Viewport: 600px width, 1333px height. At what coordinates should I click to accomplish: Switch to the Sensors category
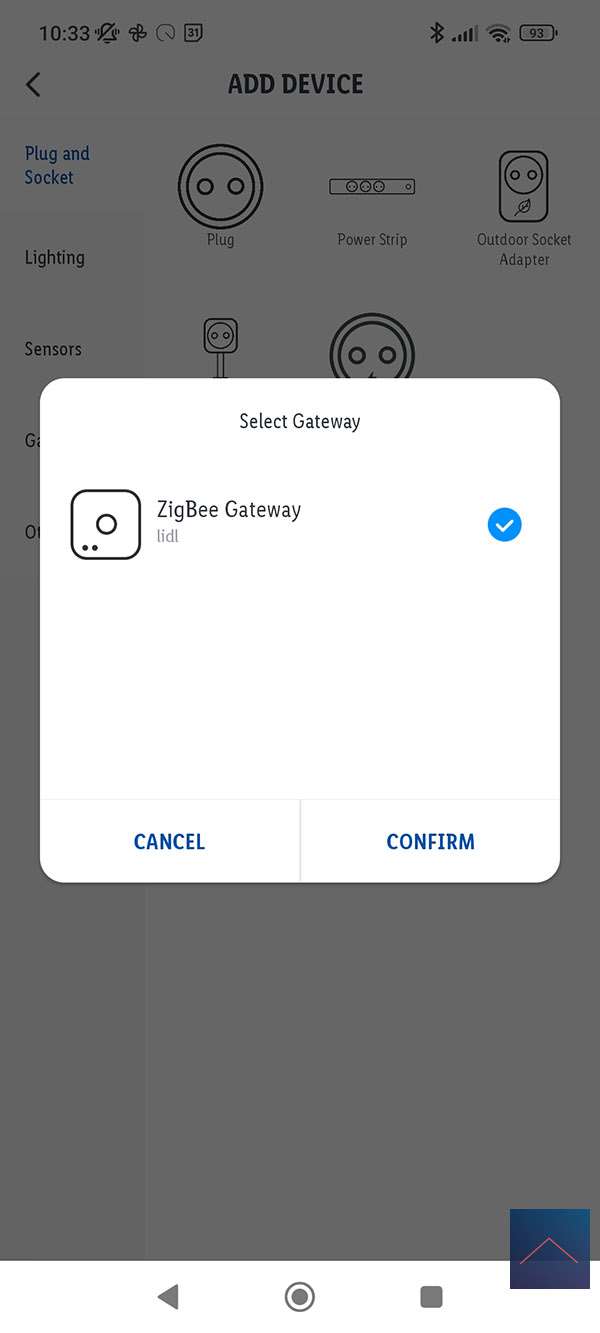coord(53,349)
